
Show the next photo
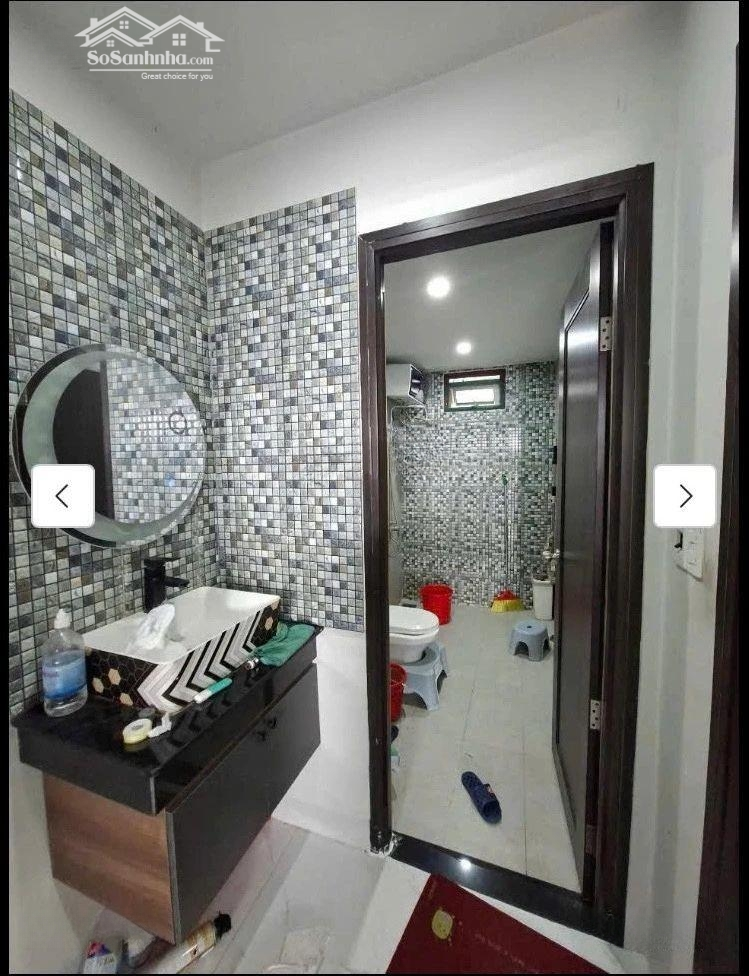[x=685, y=496]
